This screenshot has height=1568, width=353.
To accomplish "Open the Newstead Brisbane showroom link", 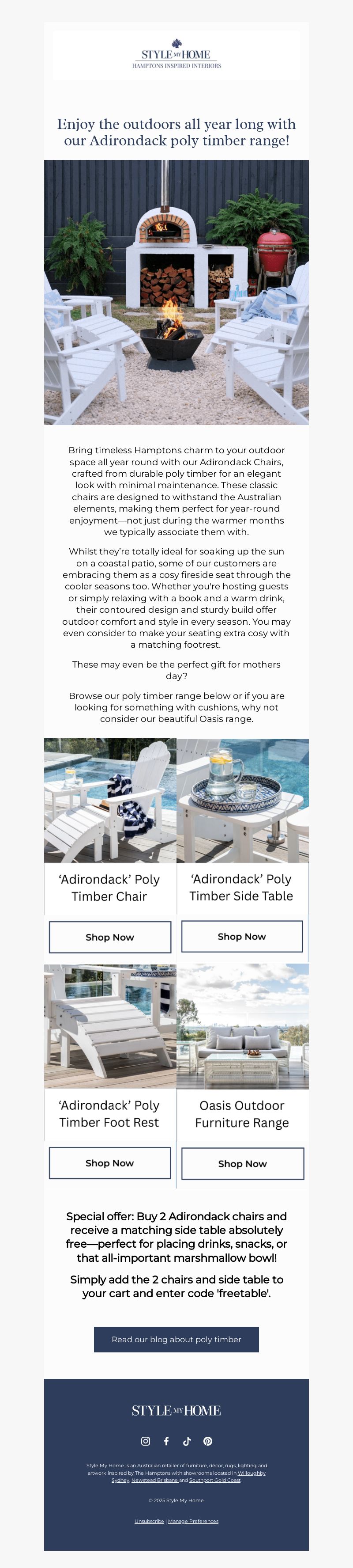I will [154, 1481].
